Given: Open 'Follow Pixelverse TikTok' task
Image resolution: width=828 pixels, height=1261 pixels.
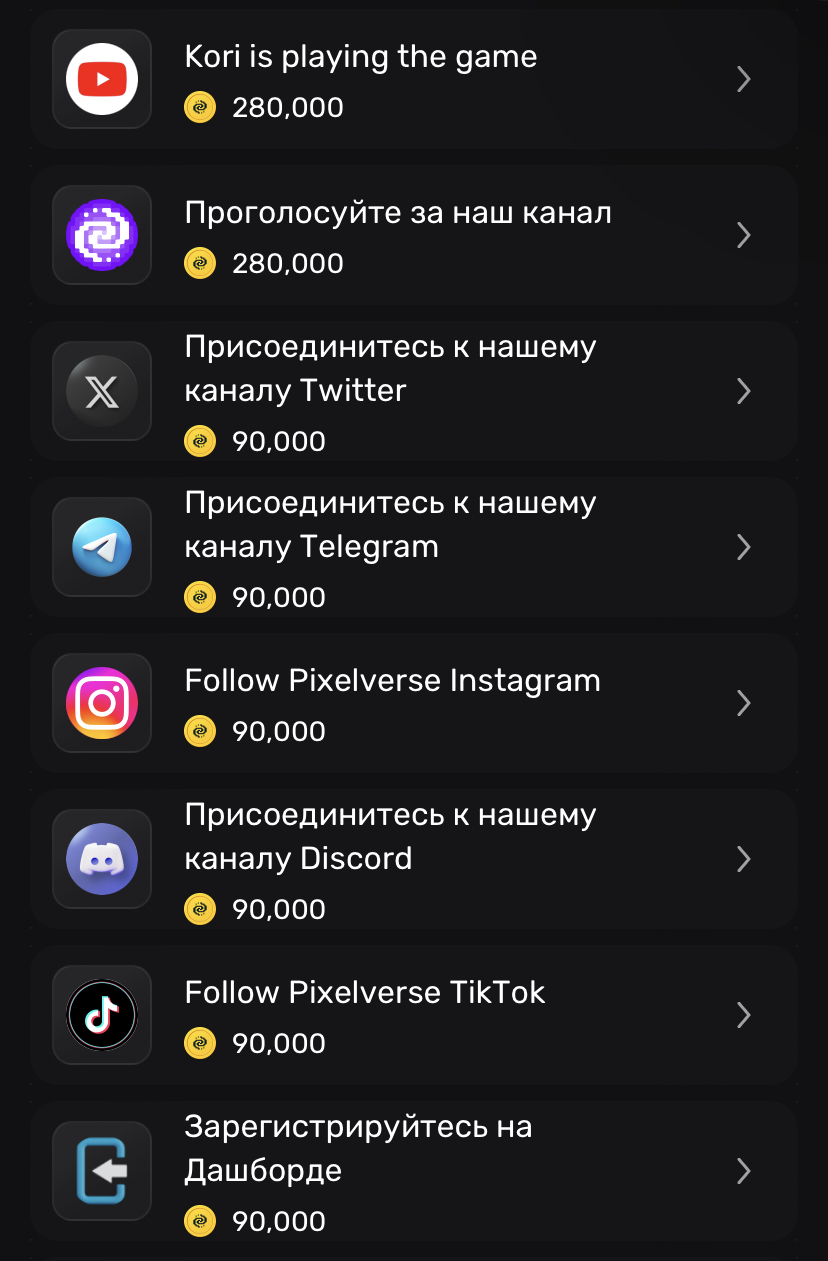Looking at the screenshot, I should 412,1015.
